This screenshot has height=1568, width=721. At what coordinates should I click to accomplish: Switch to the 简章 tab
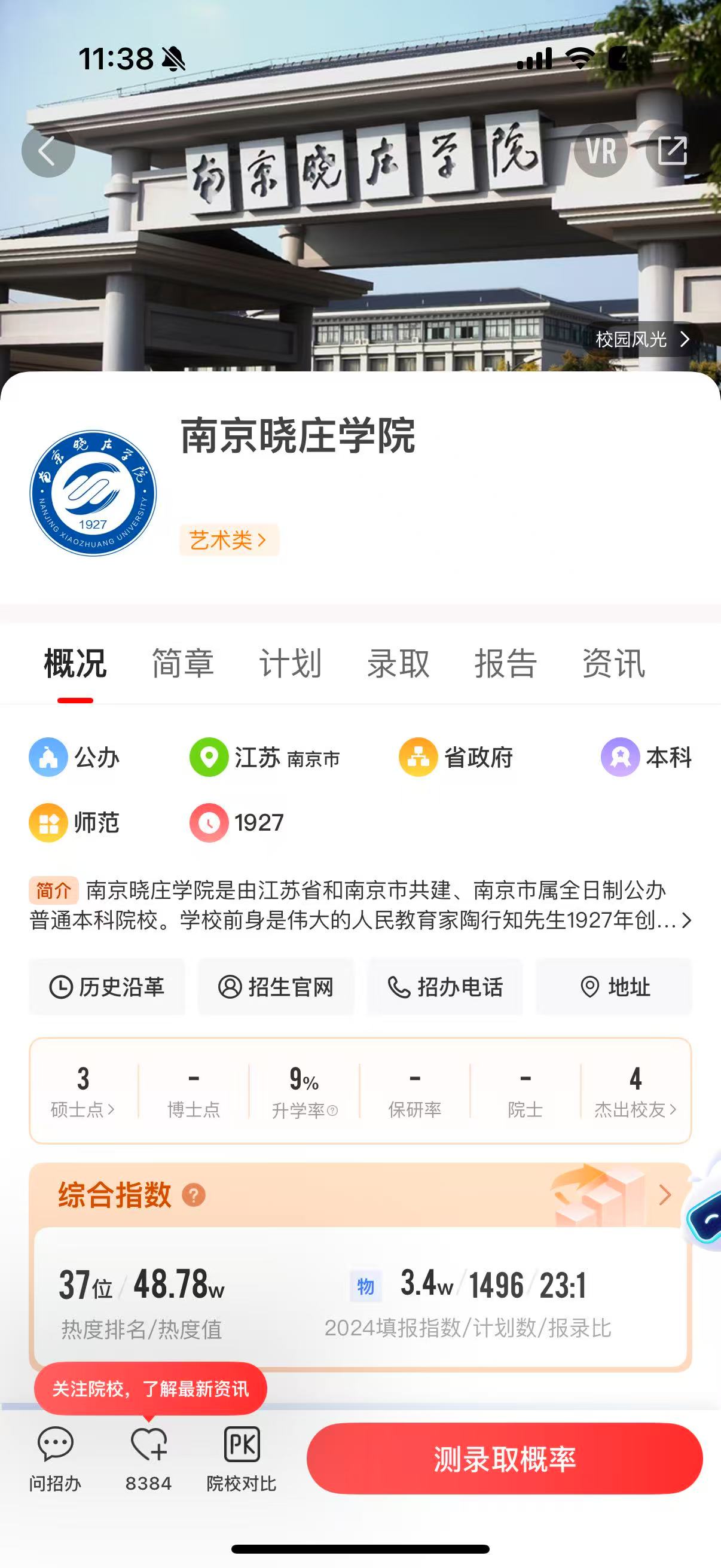[x=182, y=663]
